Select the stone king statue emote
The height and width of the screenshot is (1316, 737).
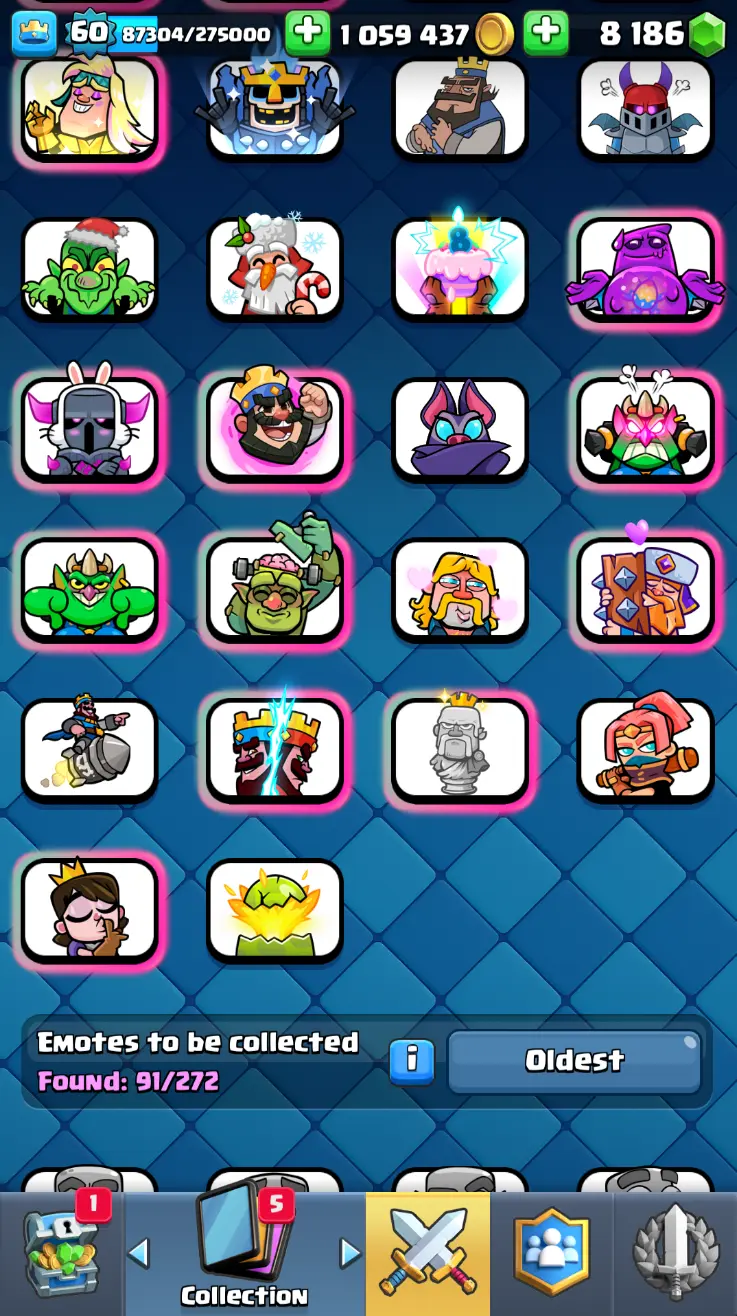pos(459,748)
